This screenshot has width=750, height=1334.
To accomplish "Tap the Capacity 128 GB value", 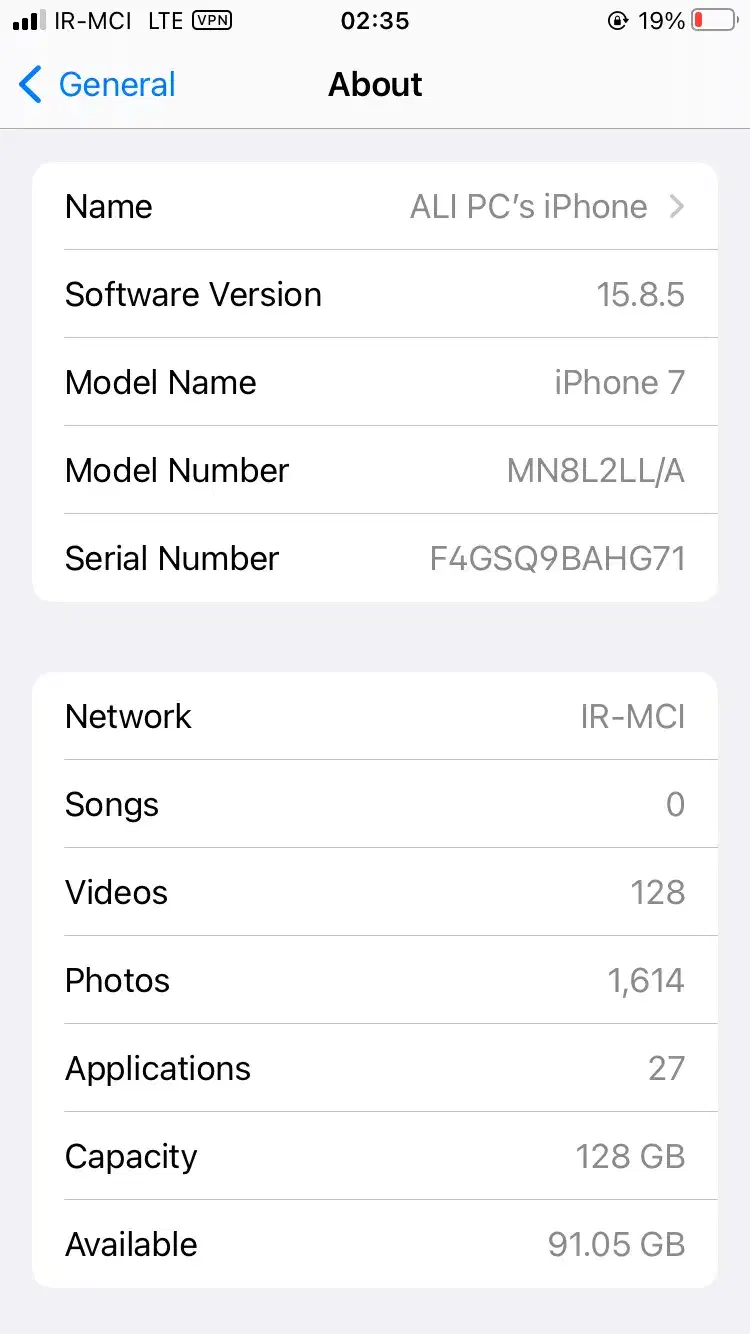I will [x=630, y=1156].
